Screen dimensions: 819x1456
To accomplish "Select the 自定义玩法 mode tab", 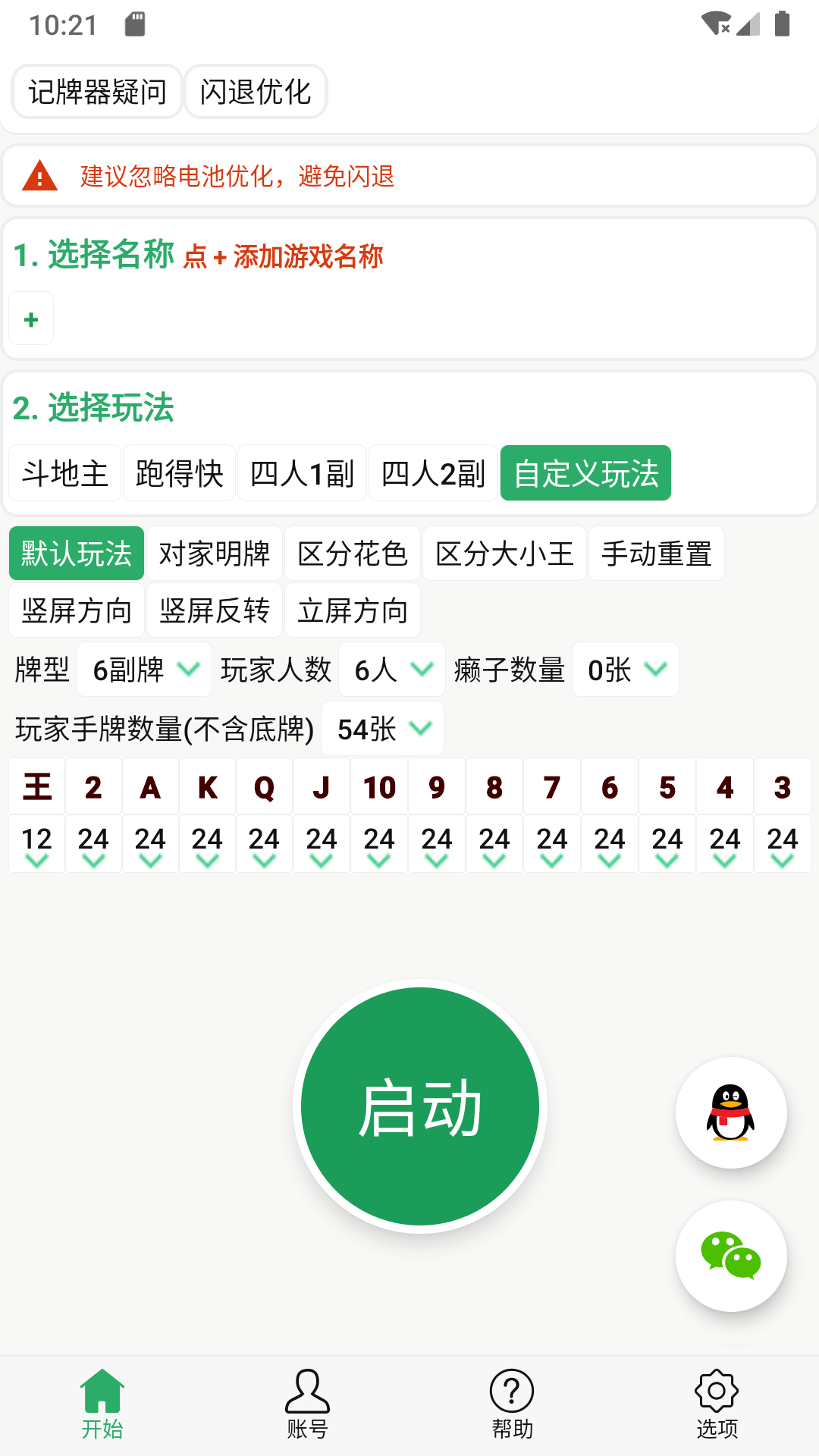I will pos(585,472).
